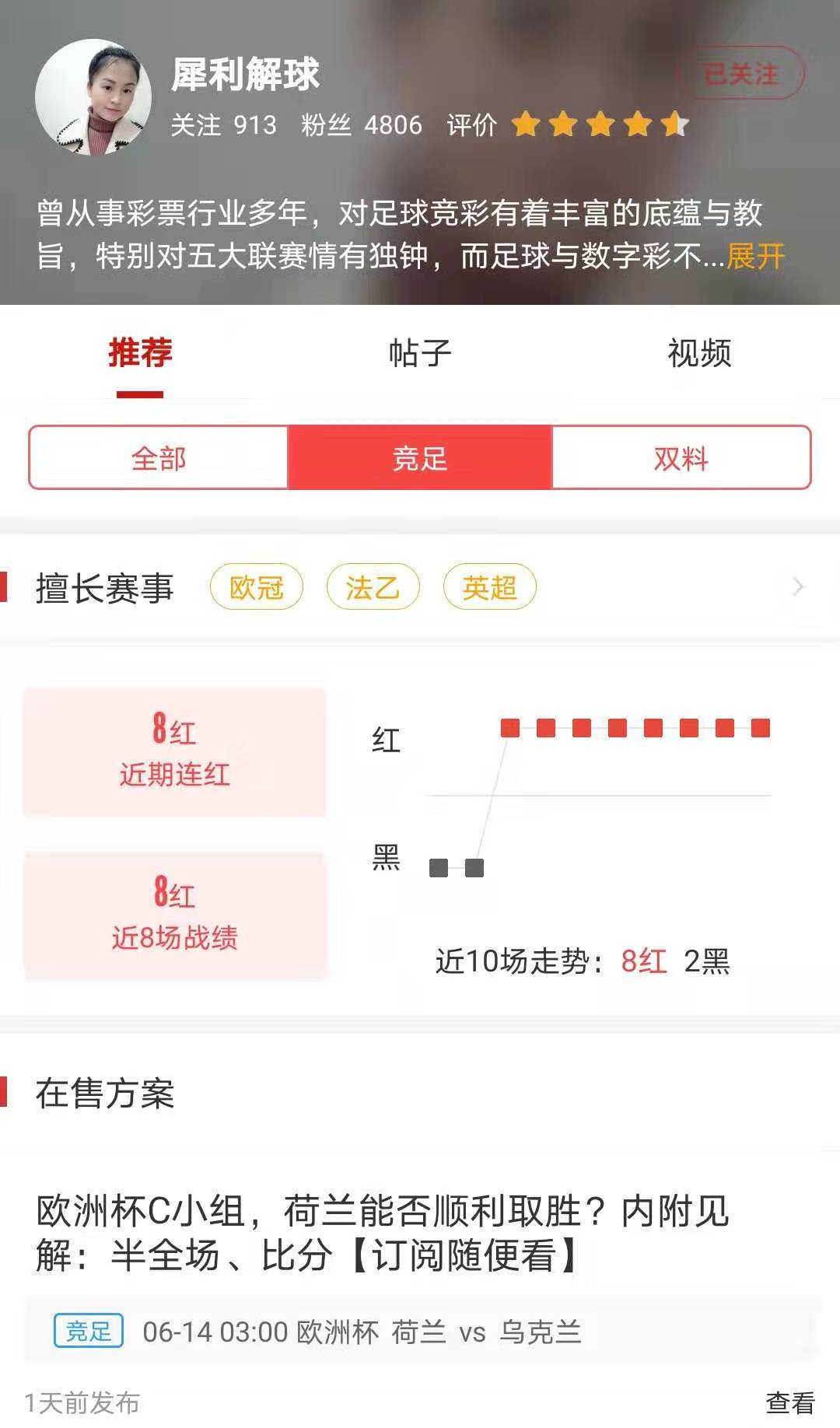Switch to the 推荐 tab
Screen dimensions: 840x1428
pyautogui.click(x=140, y=353)
